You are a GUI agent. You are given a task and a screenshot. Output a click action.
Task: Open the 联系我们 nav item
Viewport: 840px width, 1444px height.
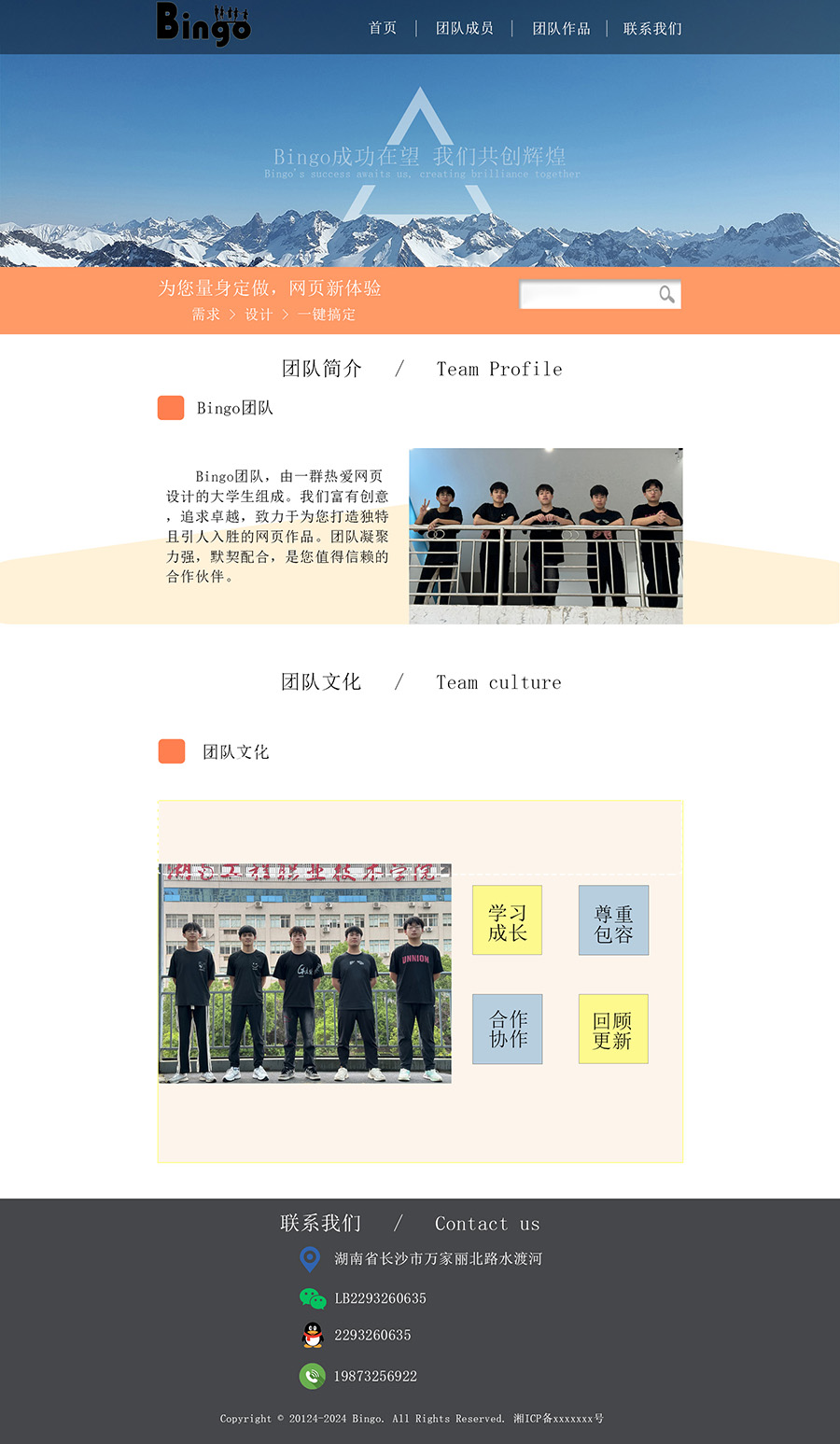(652, 28)
